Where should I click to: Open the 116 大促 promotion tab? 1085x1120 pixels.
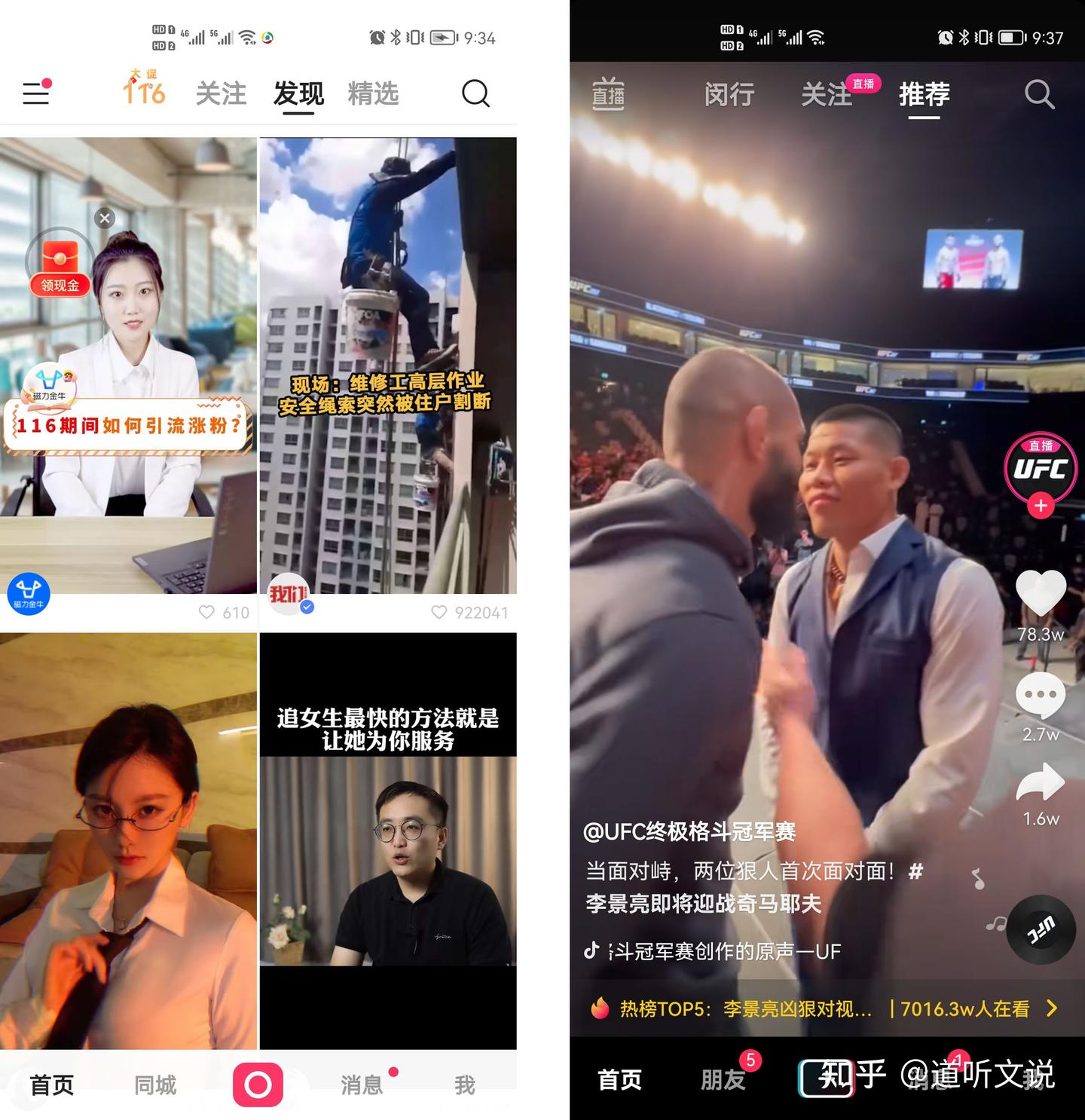(x=145, y=88)
